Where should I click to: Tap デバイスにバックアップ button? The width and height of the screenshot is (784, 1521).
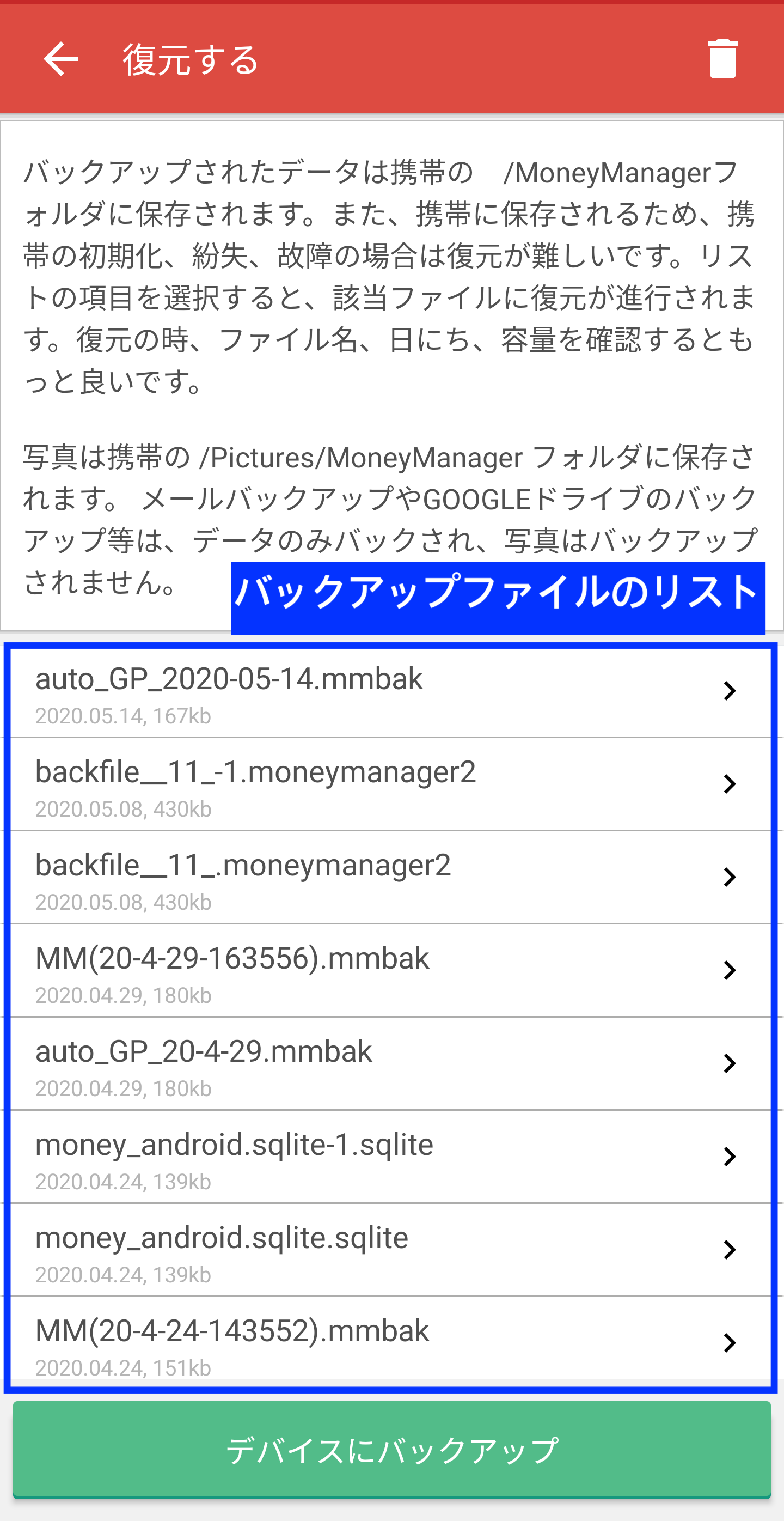click(x=391, y=1450)
